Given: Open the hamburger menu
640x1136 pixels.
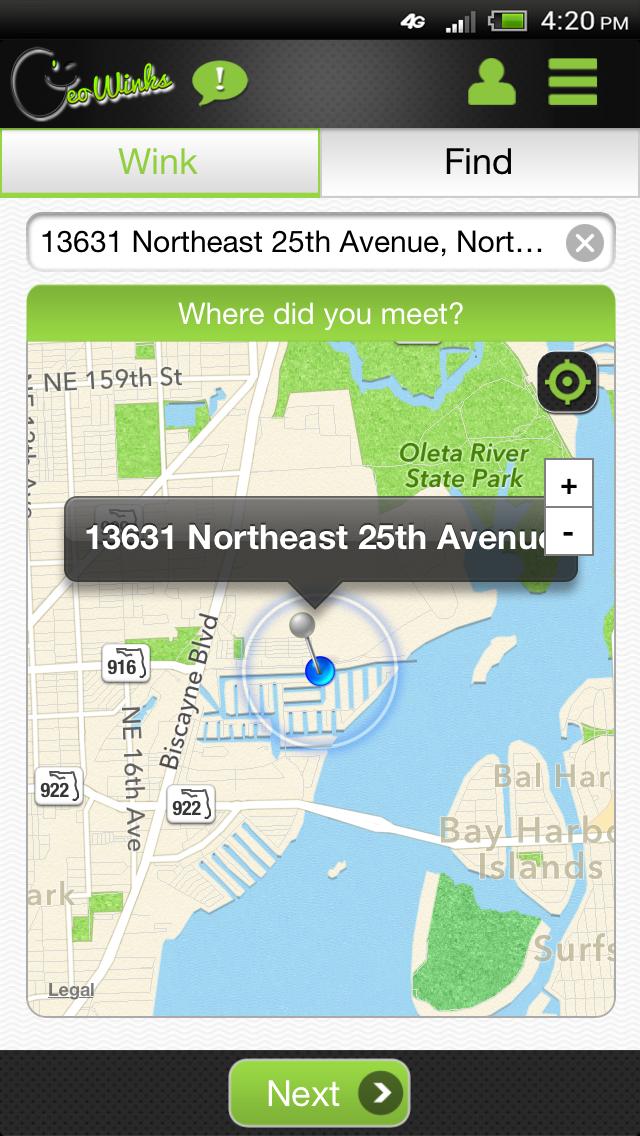Looking at the screenshot, I should (573, 83).
